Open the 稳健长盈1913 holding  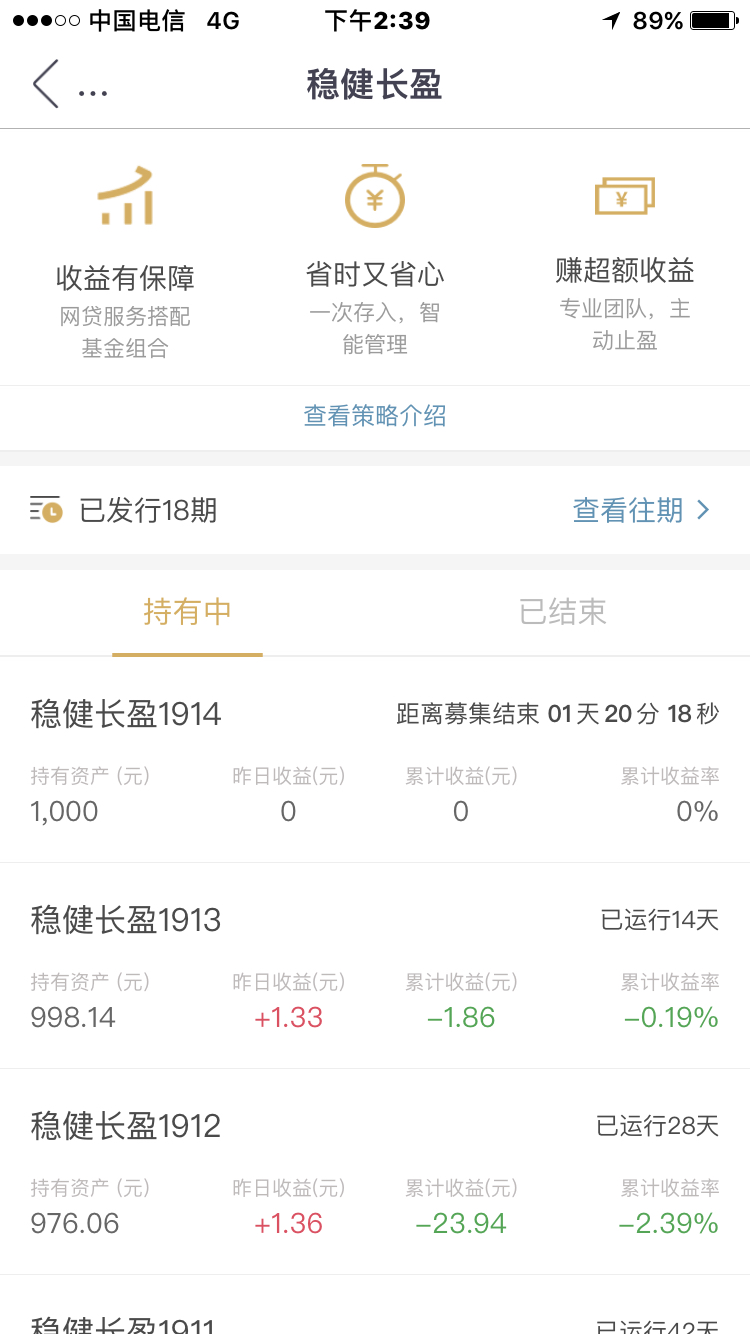[x=375, y=966]
